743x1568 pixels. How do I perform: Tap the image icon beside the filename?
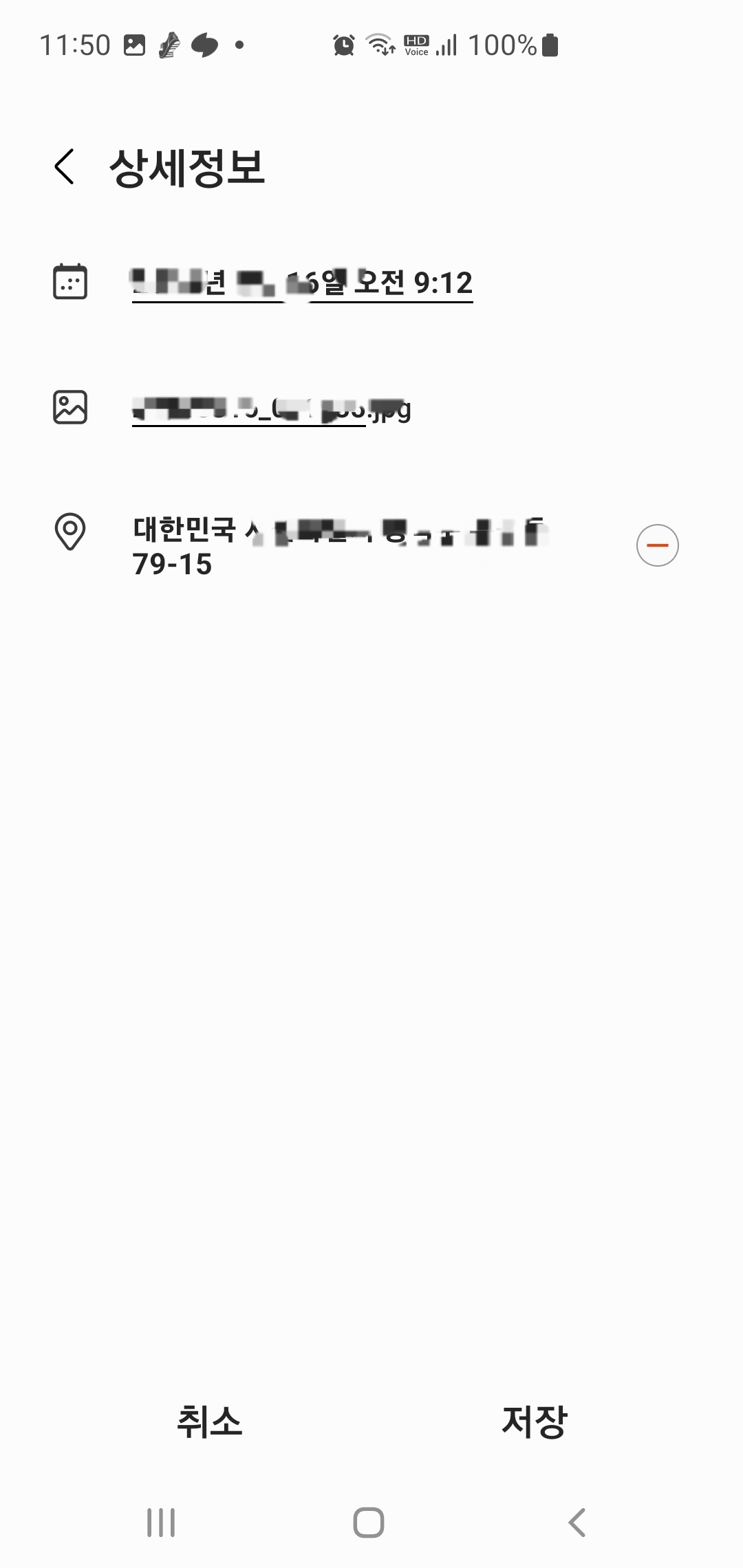point(70,407)
